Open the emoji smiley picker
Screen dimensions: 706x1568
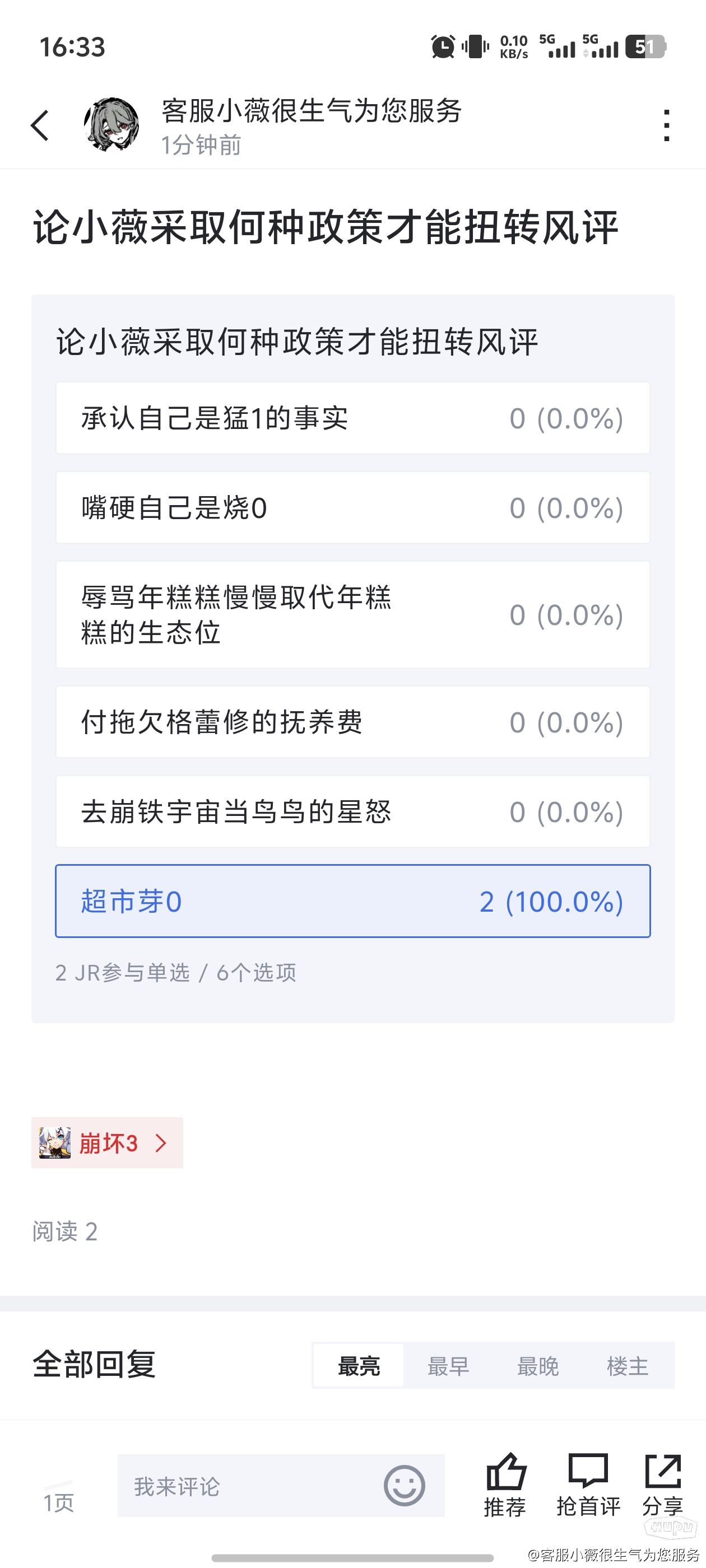tap(405, 1486)
